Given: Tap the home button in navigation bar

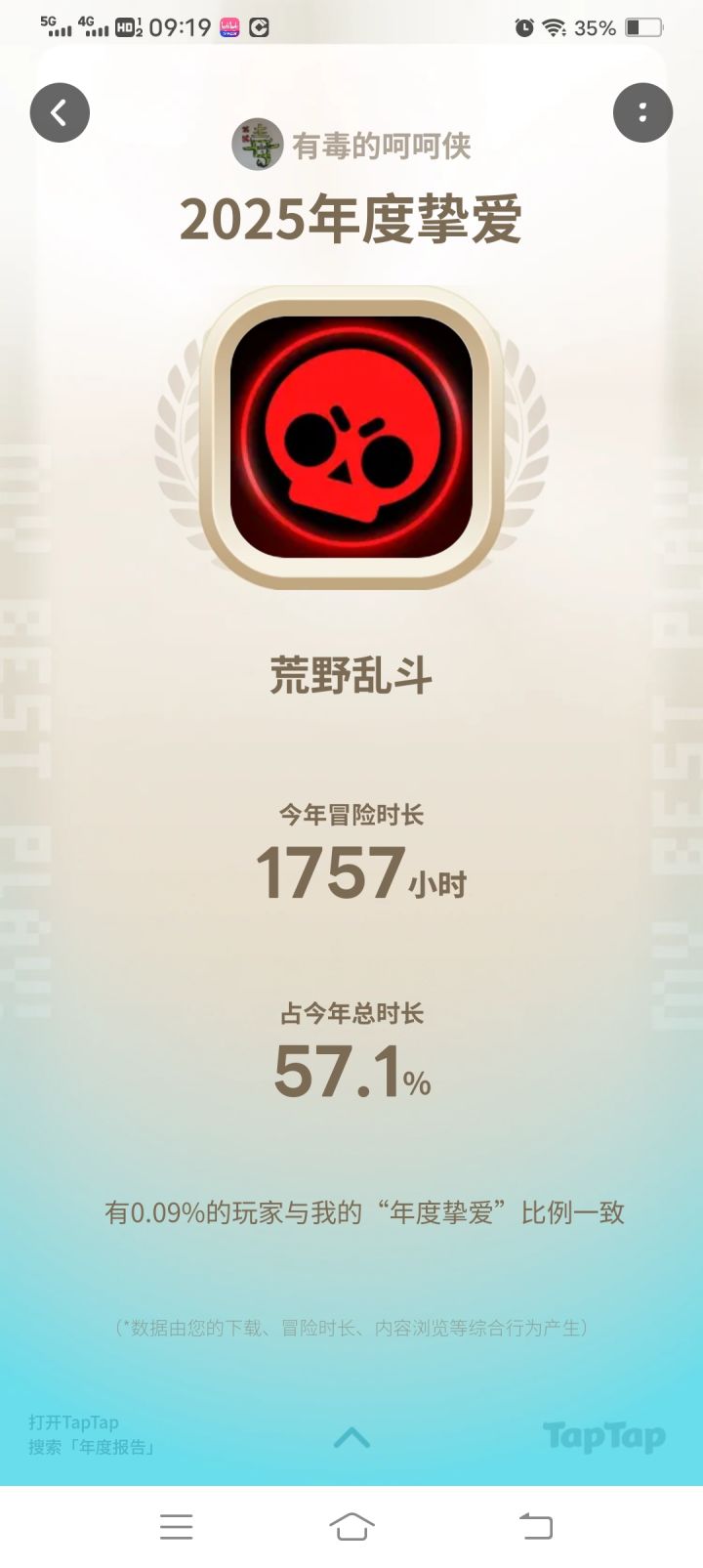Looking at the screenshot, I should click(x=351, y=1527).
